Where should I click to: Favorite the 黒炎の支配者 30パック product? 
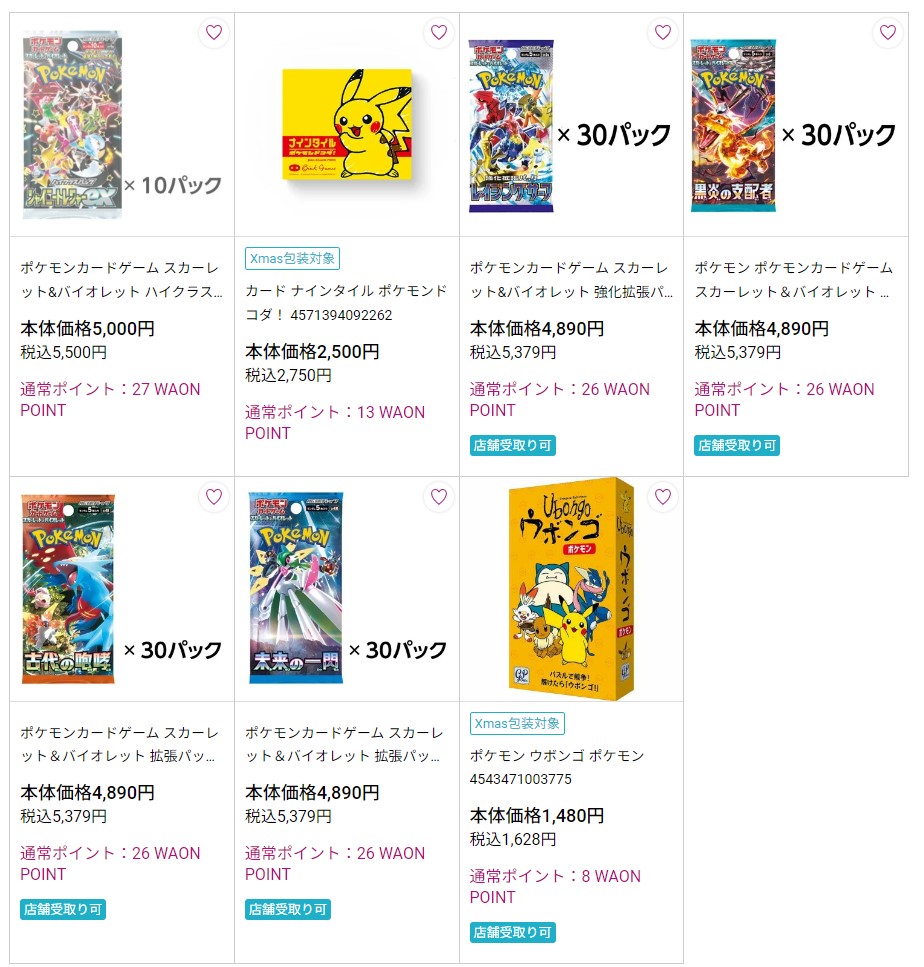click(887, 33)
